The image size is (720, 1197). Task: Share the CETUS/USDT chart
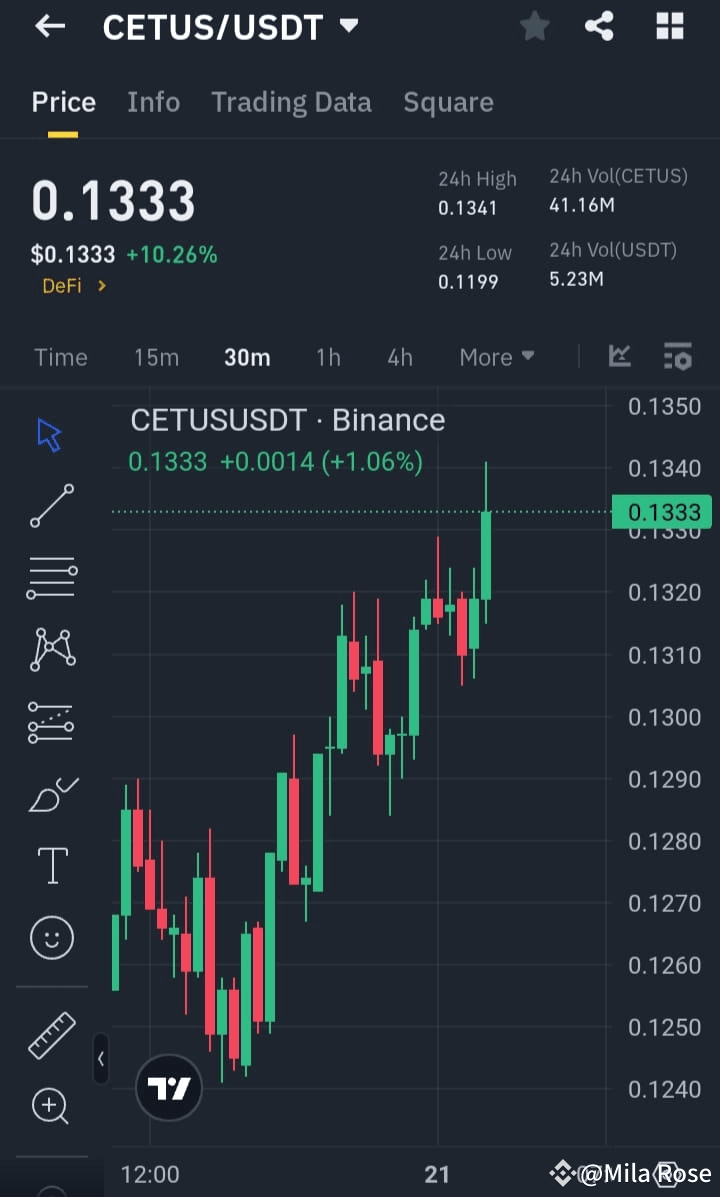(599, 26)
